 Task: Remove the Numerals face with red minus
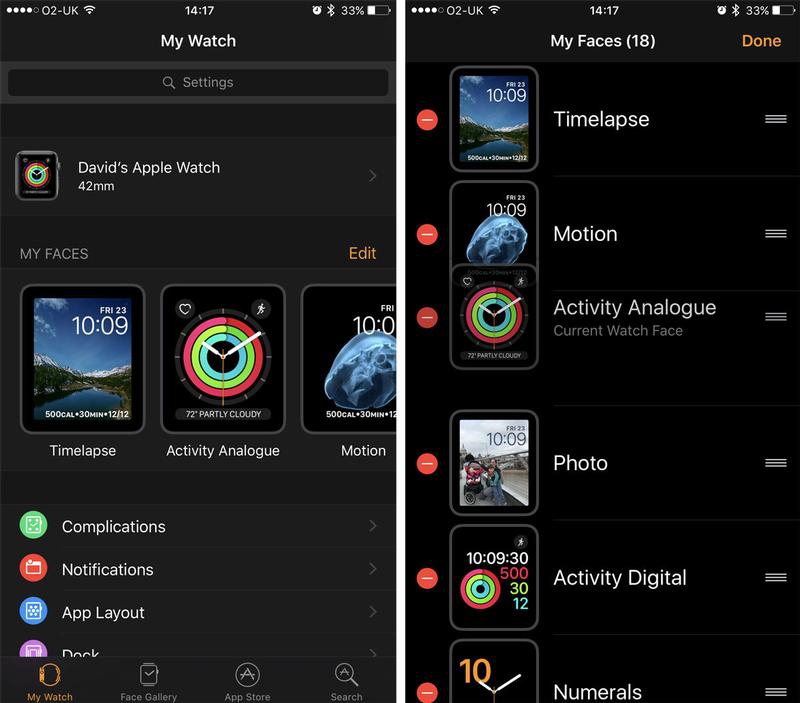tap(427, 691)
